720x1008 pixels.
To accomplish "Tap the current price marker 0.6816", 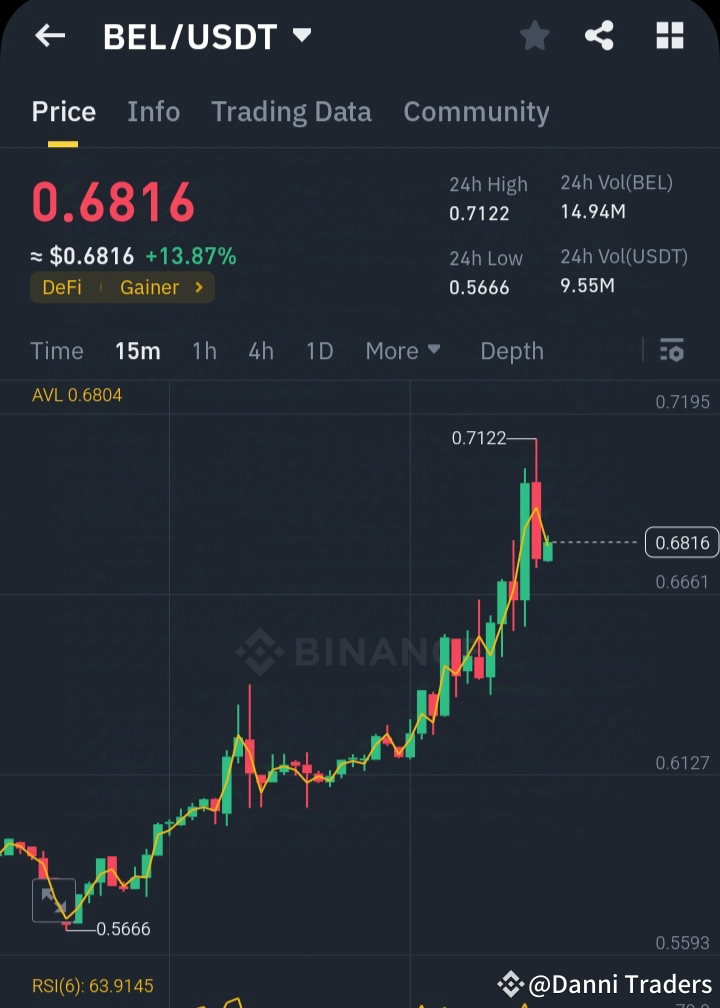I will (684, 542).
